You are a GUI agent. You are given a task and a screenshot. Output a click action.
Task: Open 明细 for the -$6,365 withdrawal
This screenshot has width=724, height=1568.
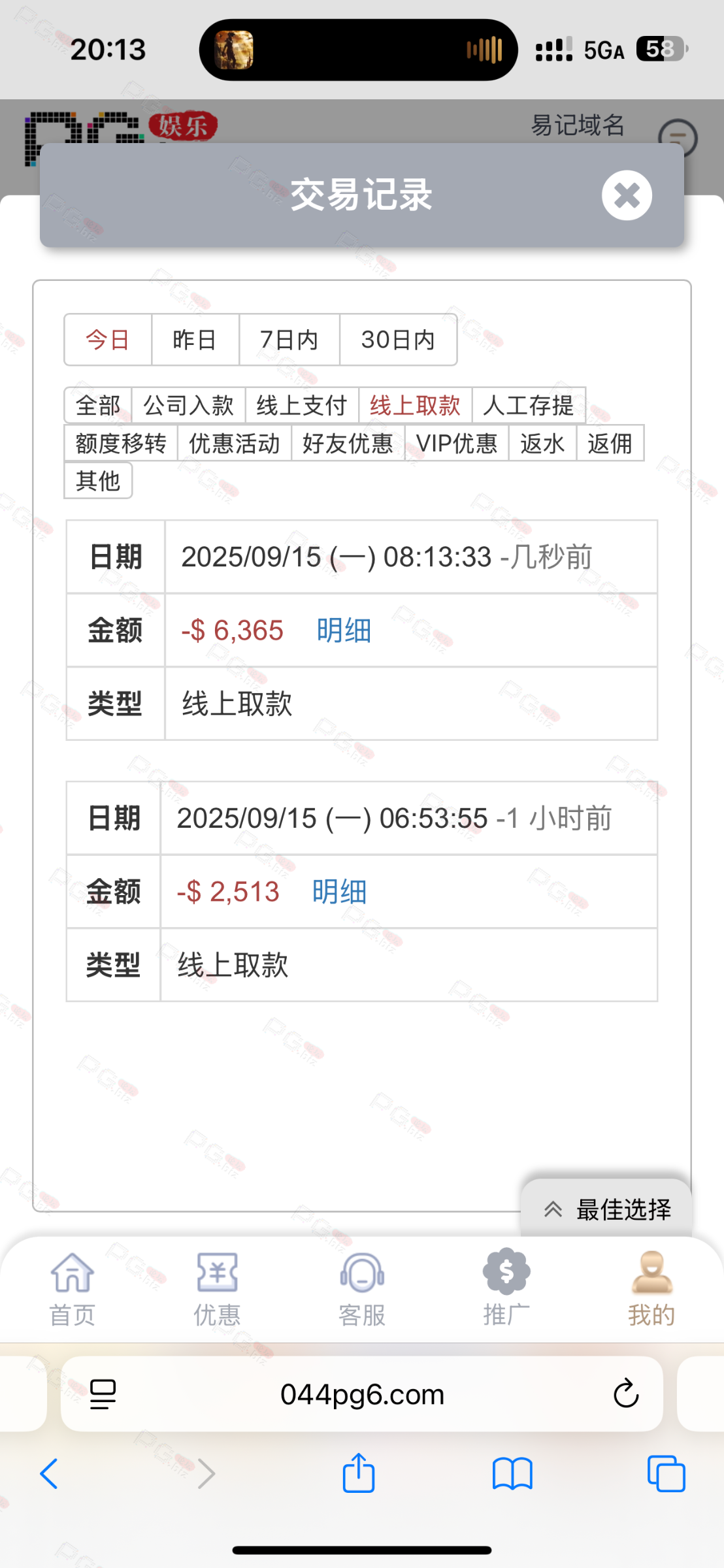344,630
